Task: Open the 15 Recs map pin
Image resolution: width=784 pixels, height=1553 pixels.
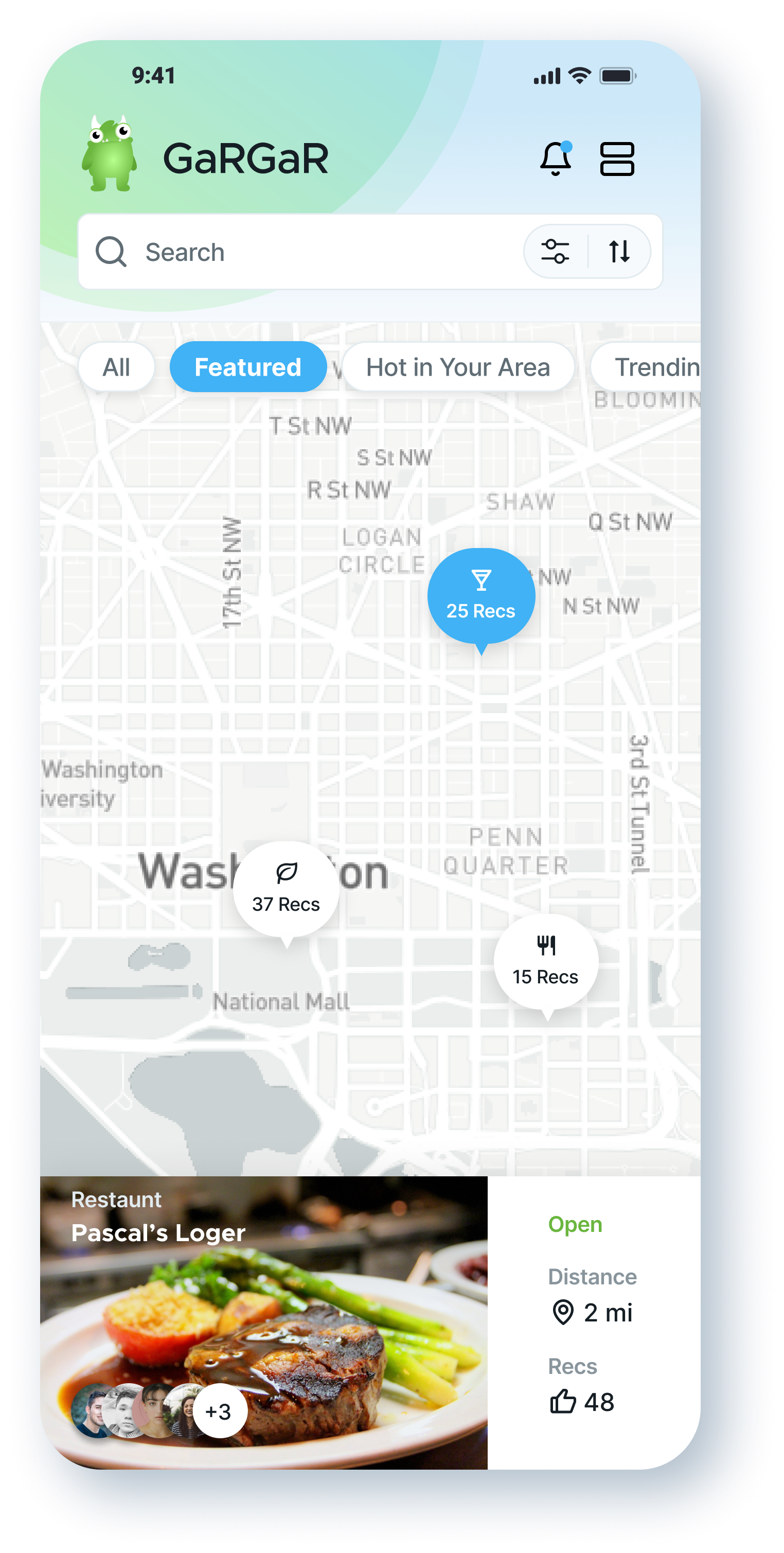Action: (x=545, y=962)
